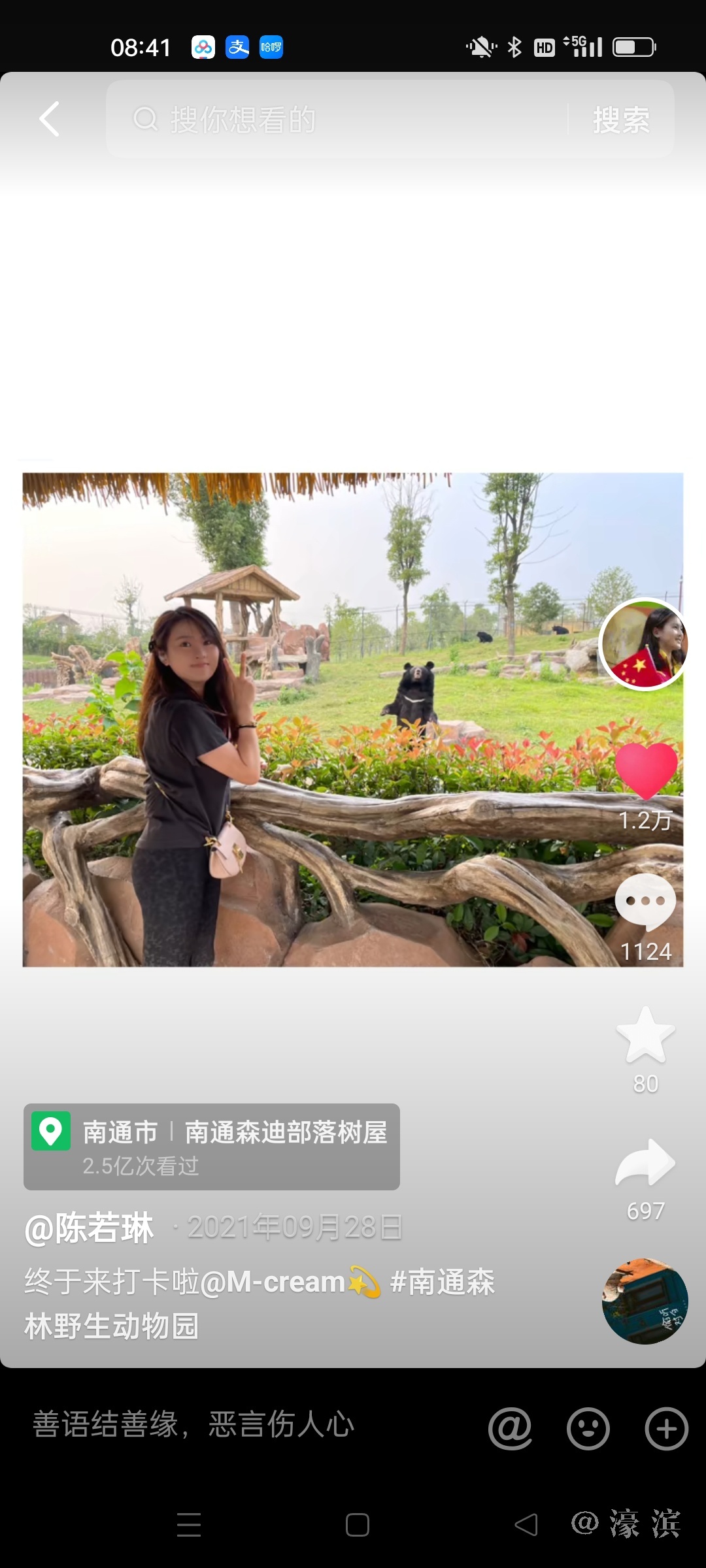Open the emoji picker
The width and height of the screenshot is (706, 1568).
coord(588,1429)
